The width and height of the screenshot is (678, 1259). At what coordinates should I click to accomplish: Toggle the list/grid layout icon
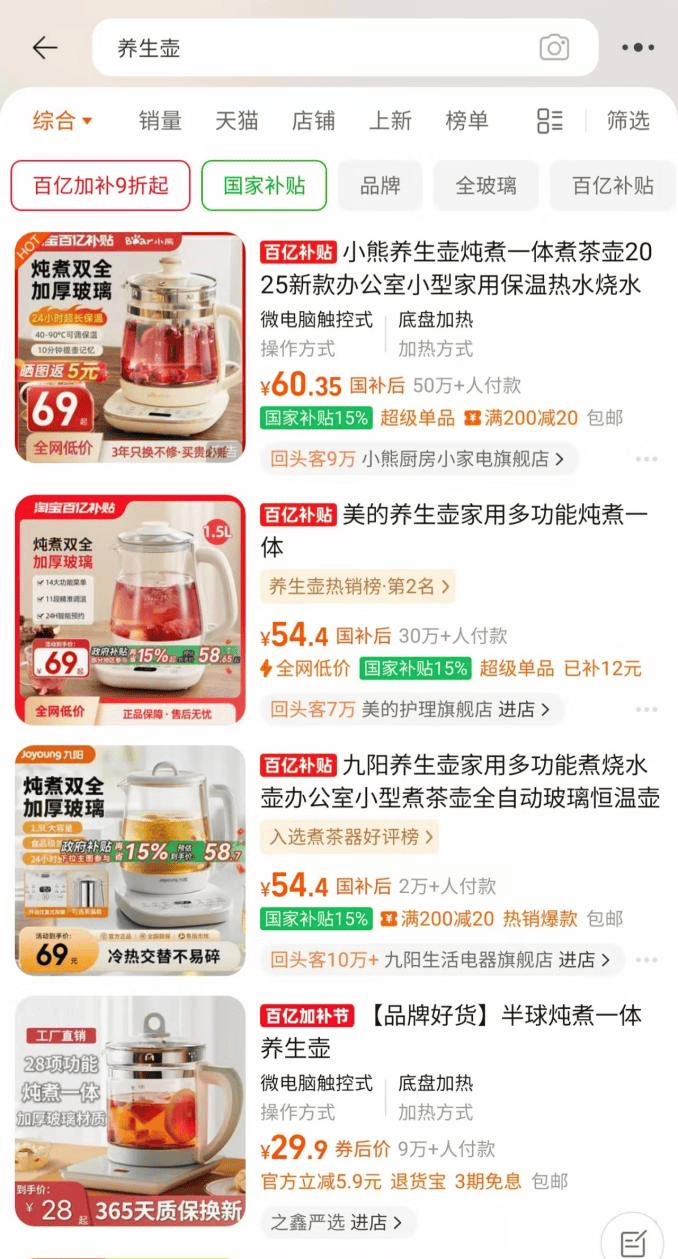(549, 121)
